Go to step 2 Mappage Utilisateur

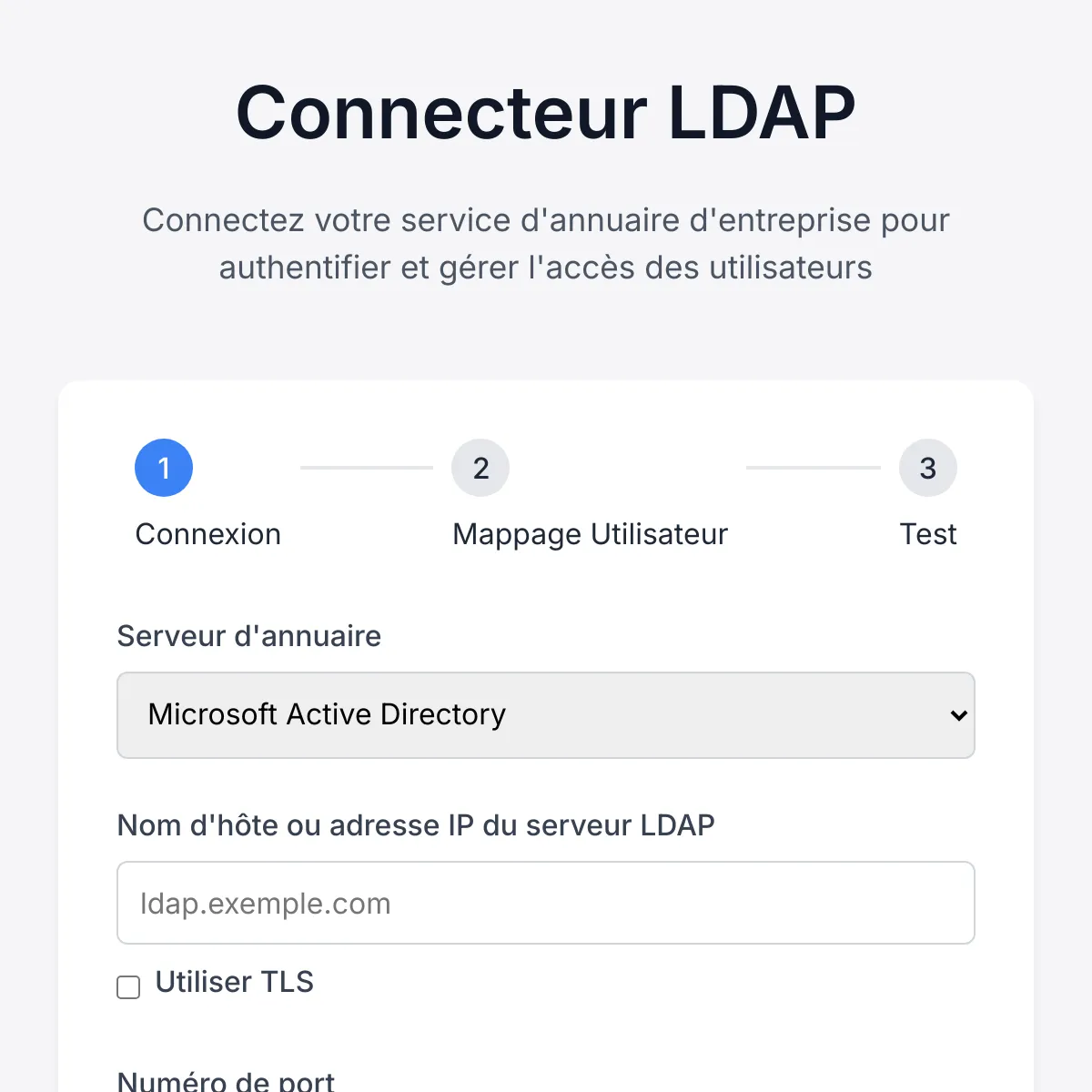480,469
